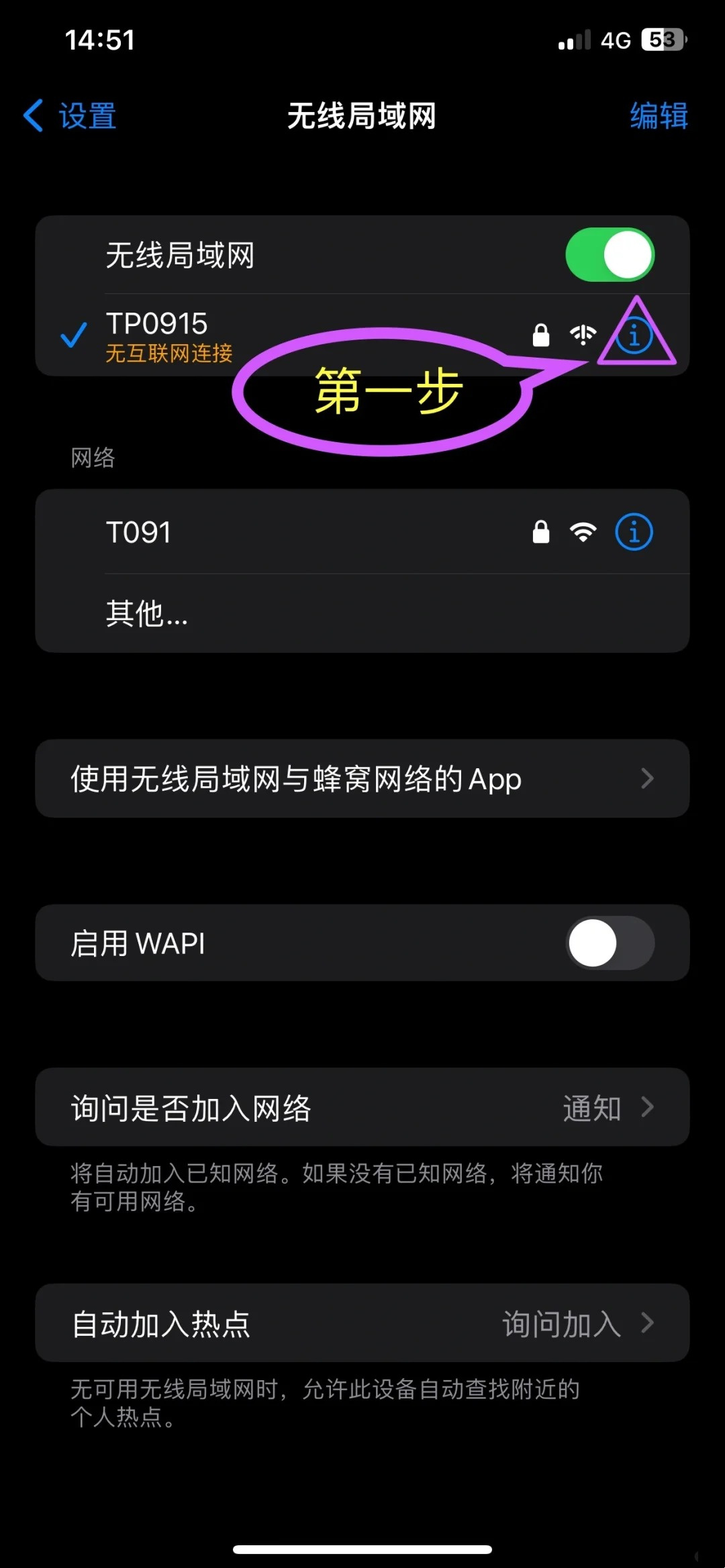
Task: Click the lock icon beside TP0915
Action: pyautogui.click(x=541, y=334)
